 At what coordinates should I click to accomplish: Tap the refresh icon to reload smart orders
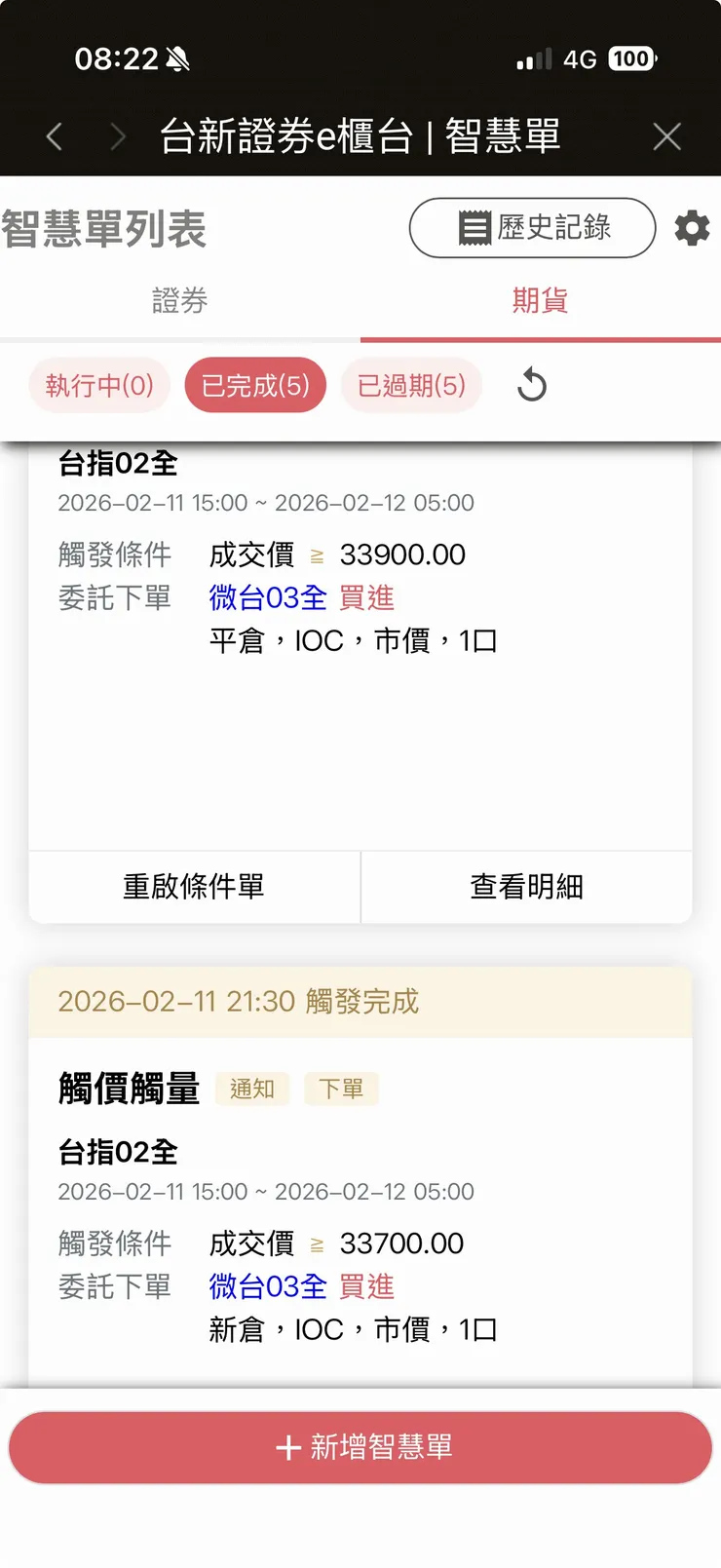532,385
